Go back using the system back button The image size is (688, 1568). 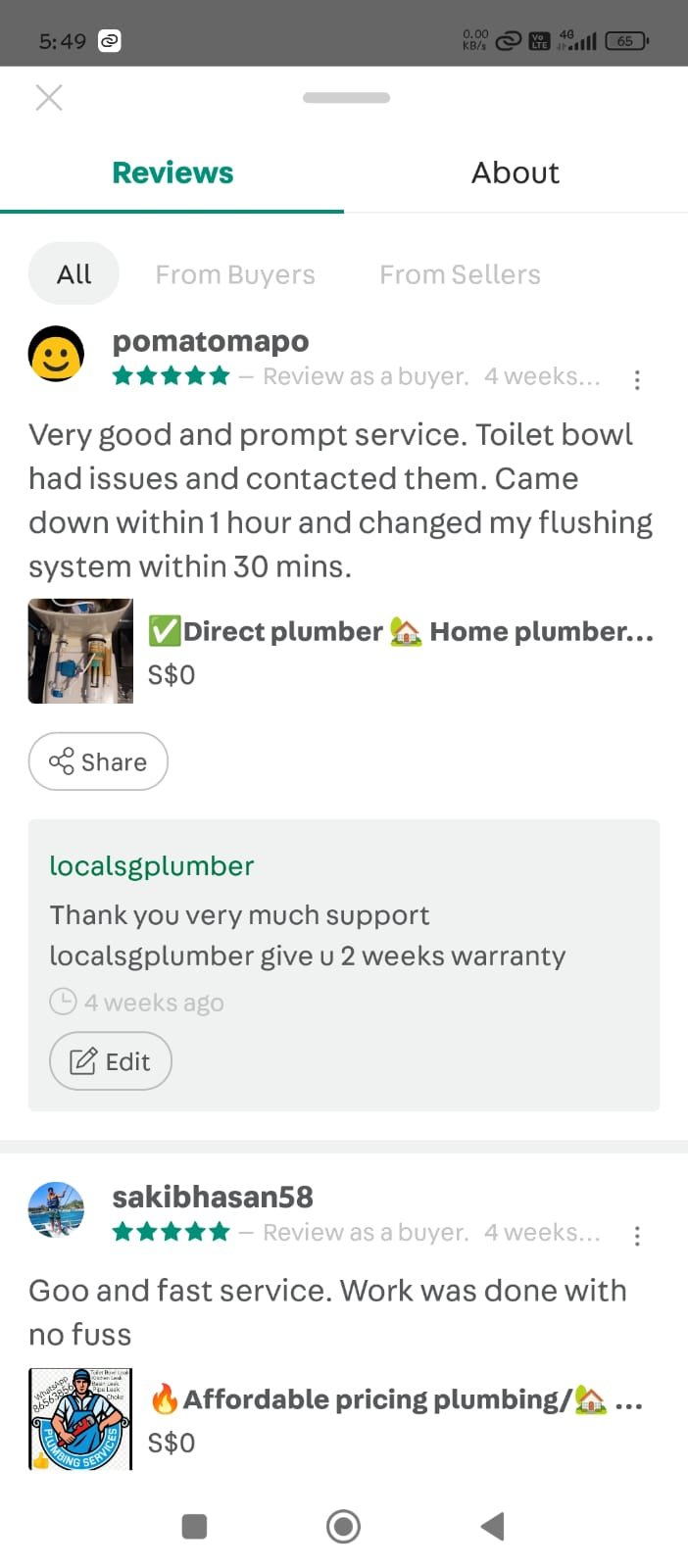(492, 1526)
